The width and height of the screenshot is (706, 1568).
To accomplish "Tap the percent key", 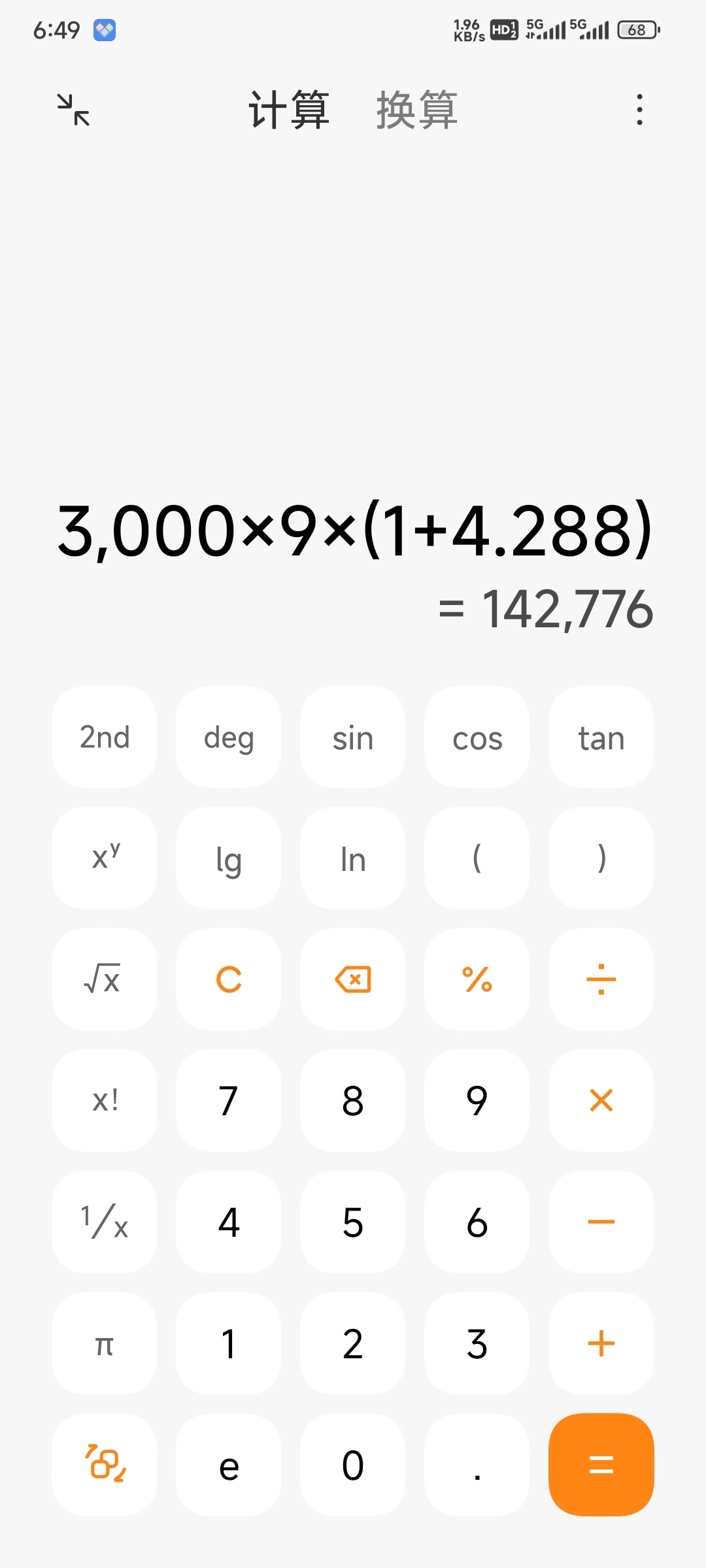I will (477, 979).
